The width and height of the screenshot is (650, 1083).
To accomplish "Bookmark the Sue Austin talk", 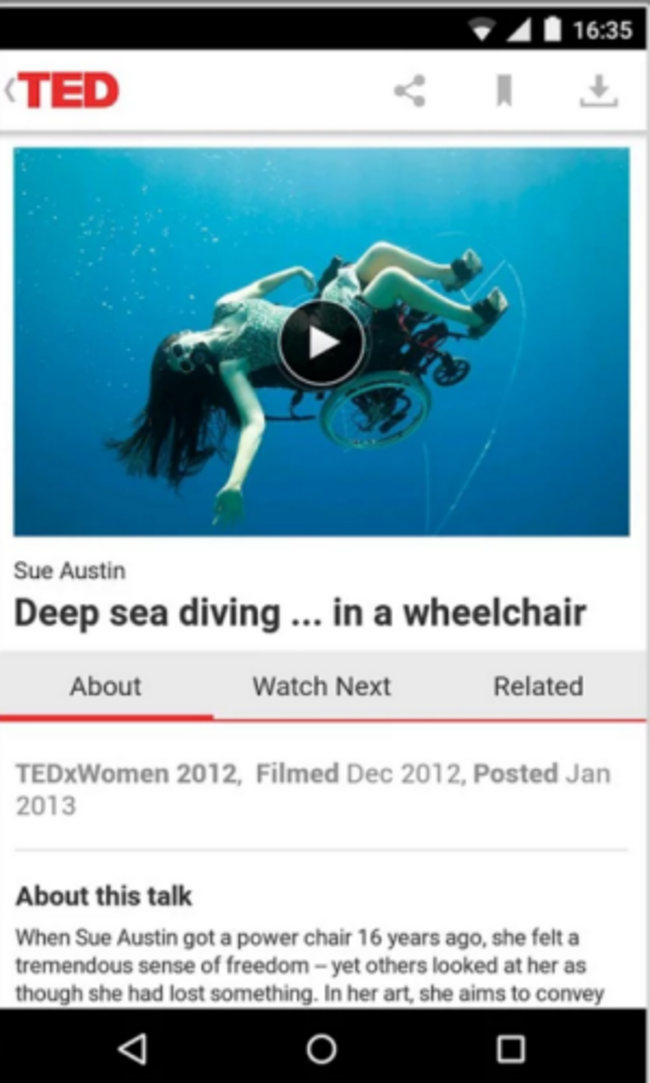I will pos(504,91).
